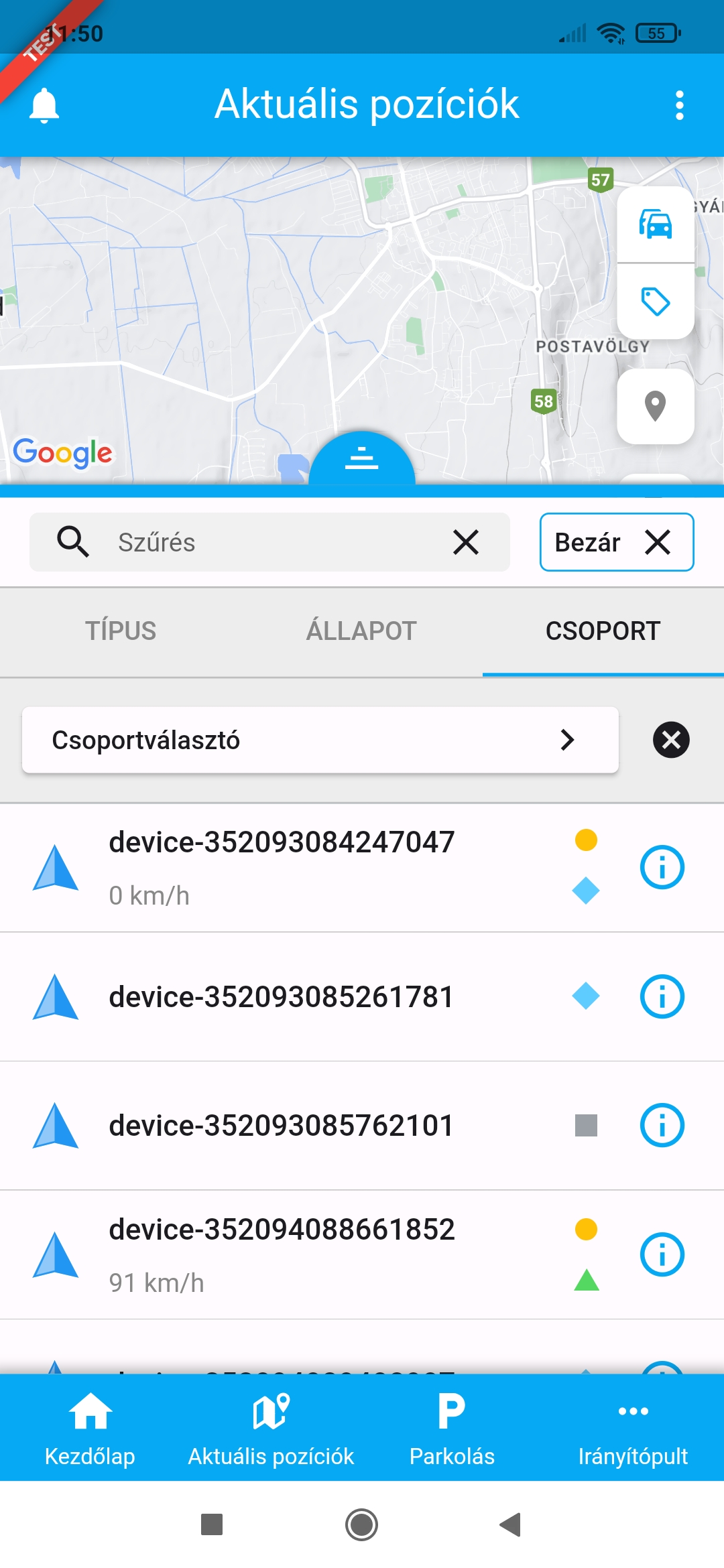
Task: Open the Csoportválasztó group picker
Action: pyautogui.click(x=320, y=740)
